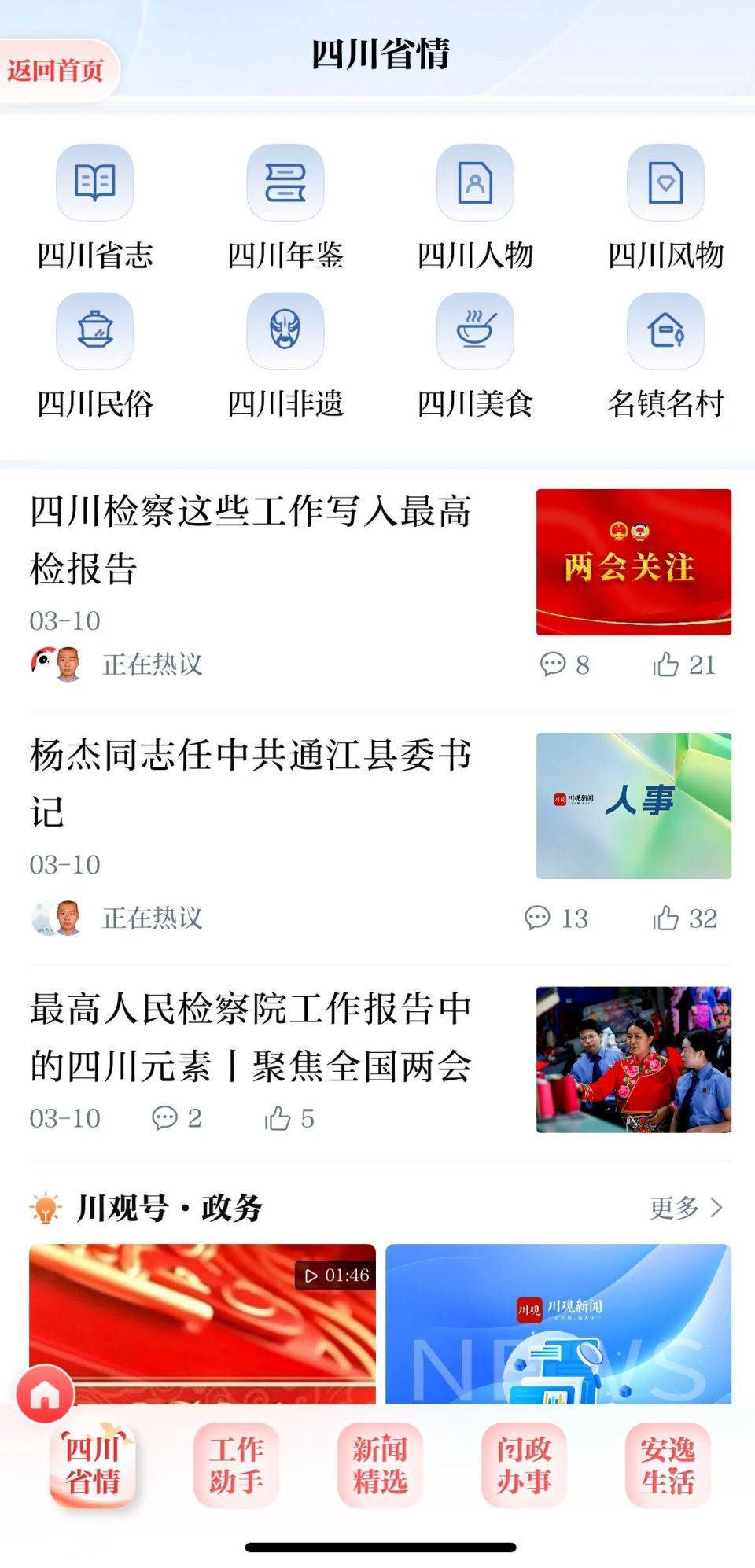The height and width of the screenshot is (1568, 755).
Task: Open 四川人物 from the icon grid
Action: tap(475, 183)
